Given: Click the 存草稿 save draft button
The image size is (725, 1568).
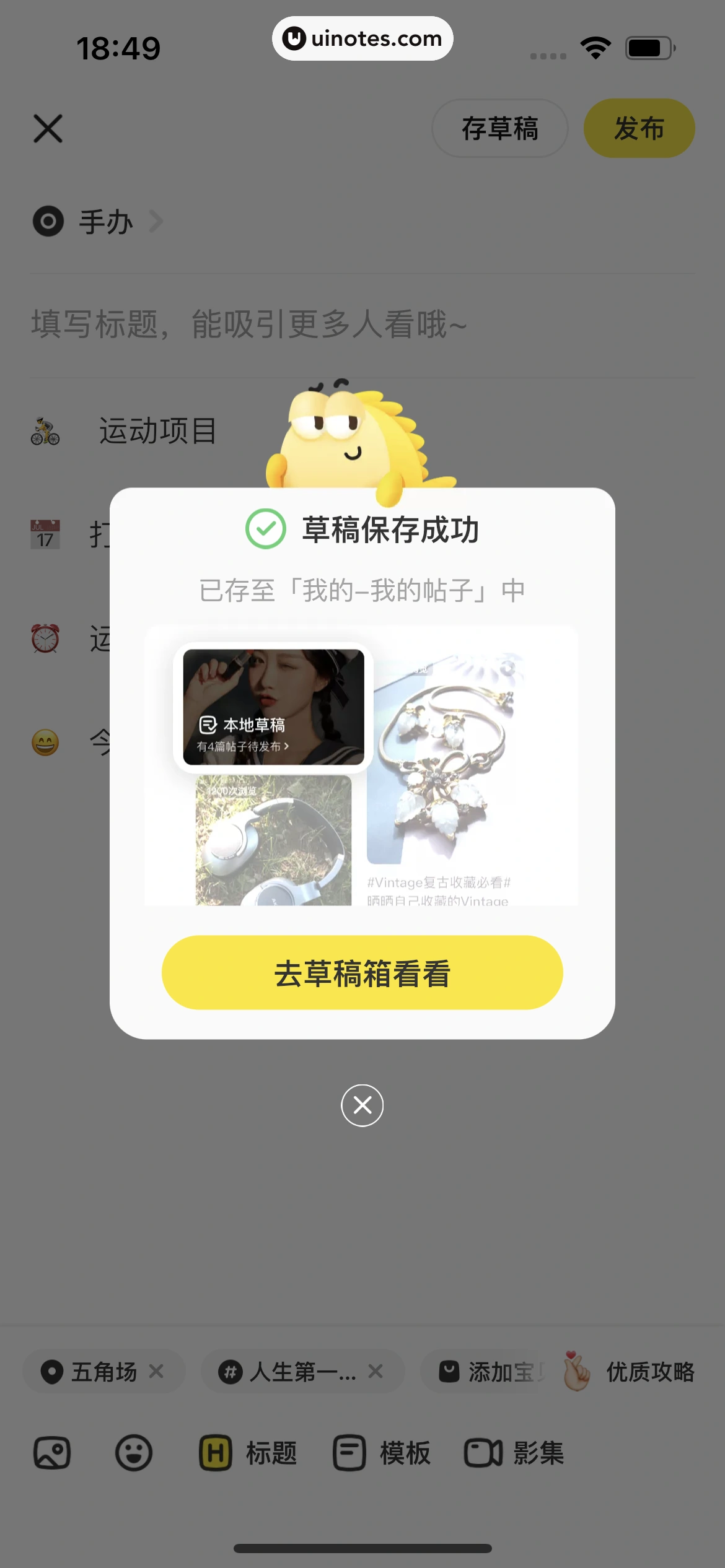Looking at the screenshot, I should point(499,128).
